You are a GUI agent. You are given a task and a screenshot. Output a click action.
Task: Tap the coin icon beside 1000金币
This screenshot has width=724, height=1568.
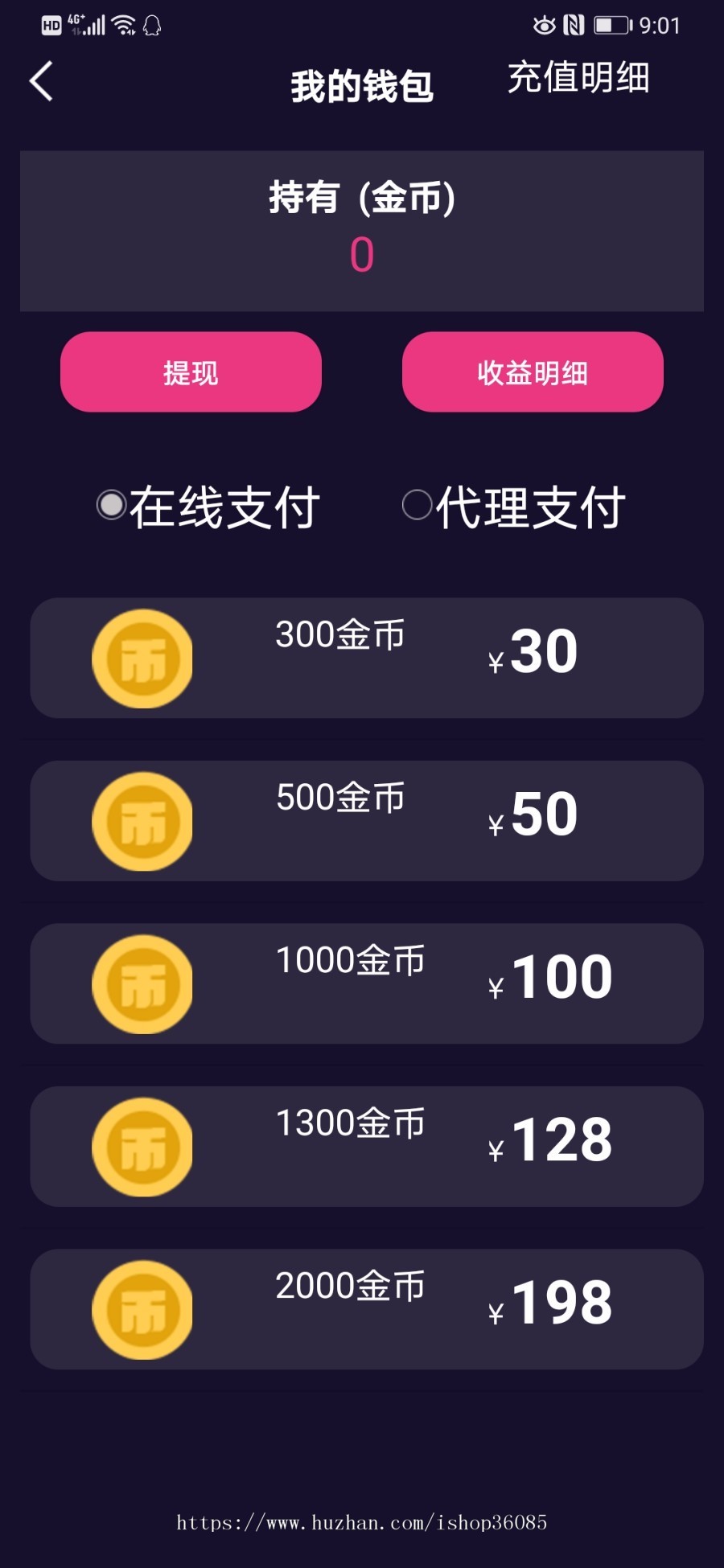pos(142,984)
